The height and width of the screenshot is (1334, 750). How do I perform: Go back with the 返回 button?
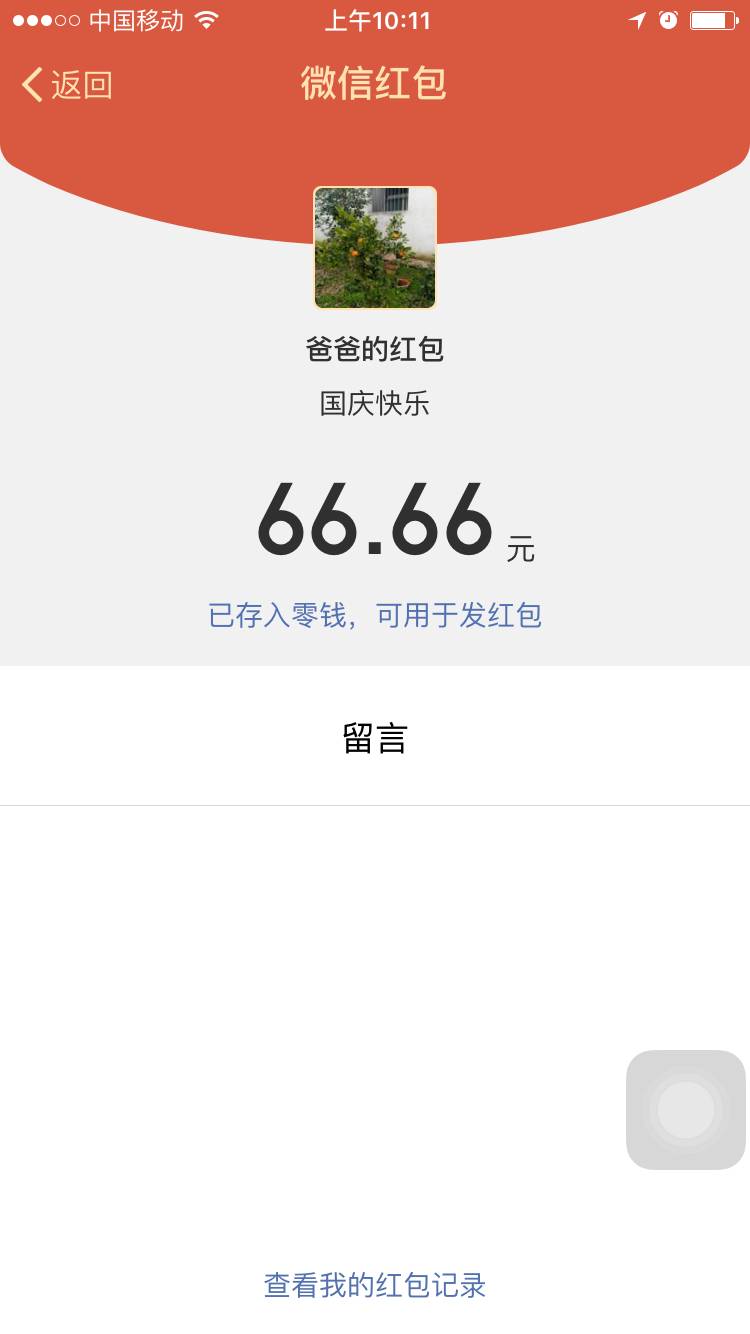pos(67,85)
